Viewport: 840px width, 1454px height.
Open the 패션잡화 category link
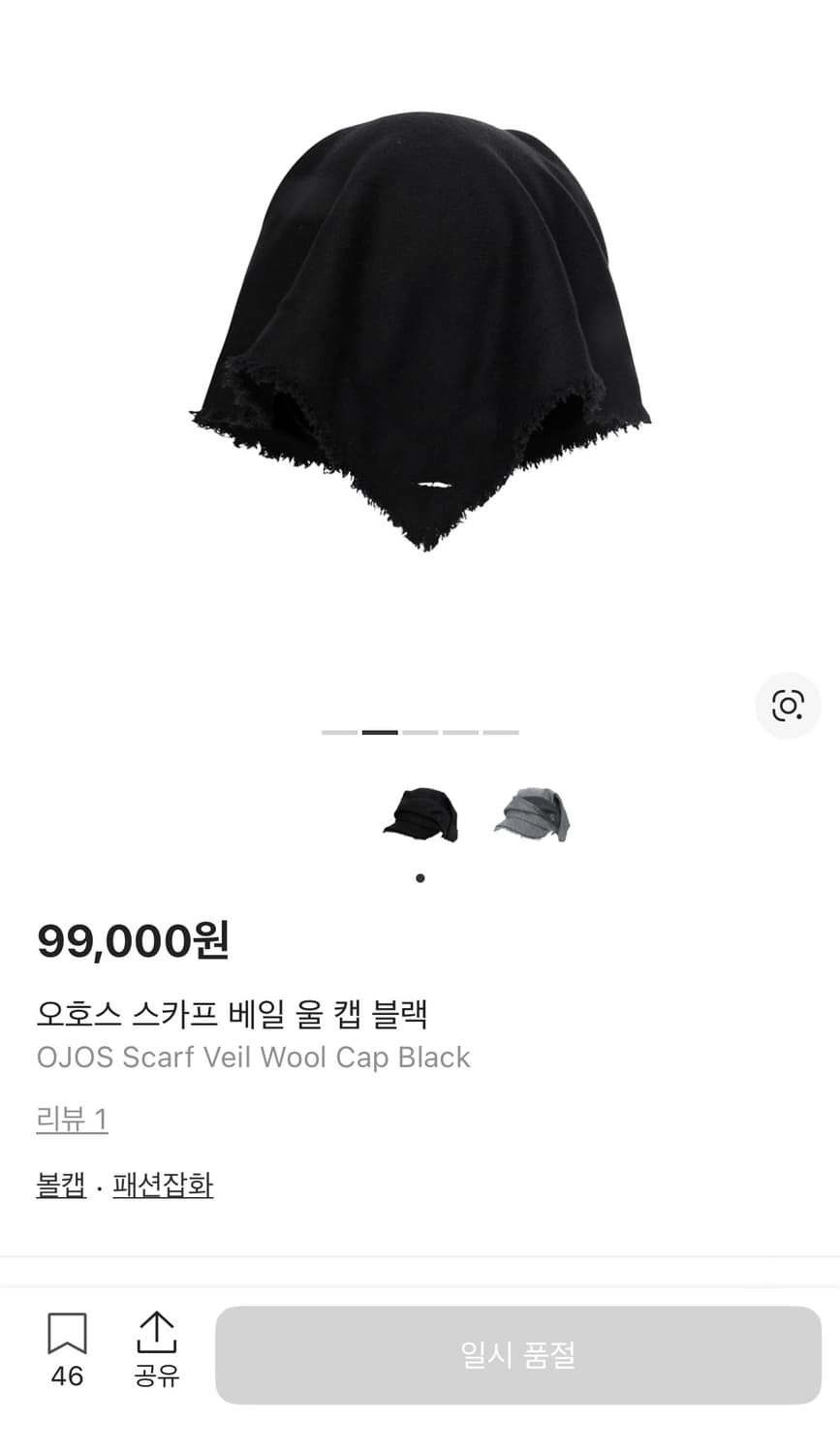163,1185
